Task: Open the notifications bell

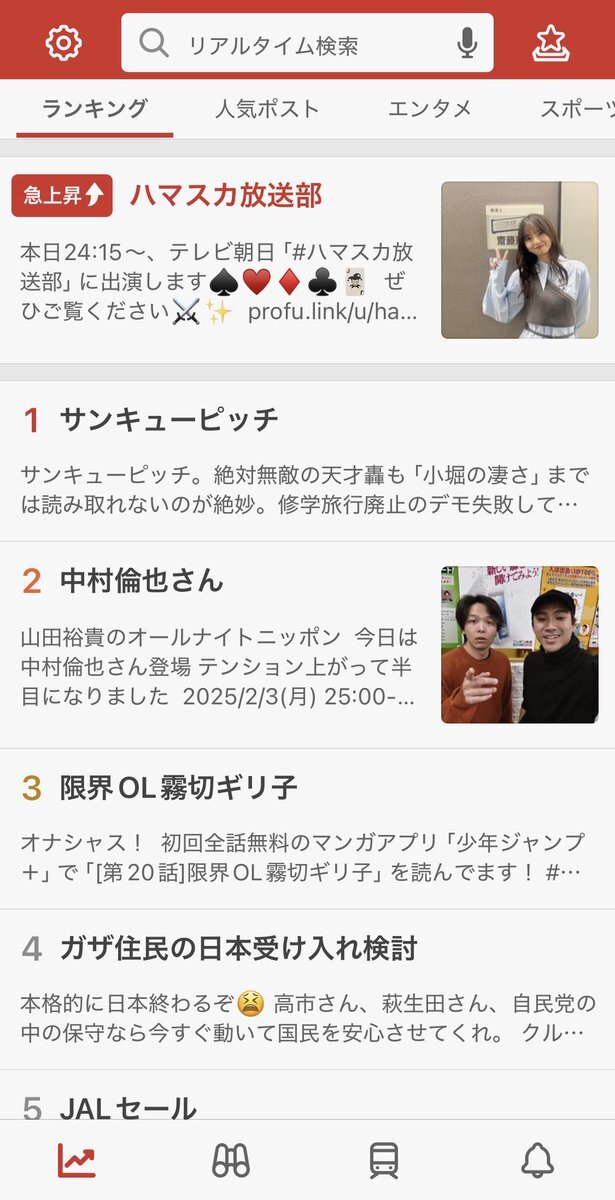Action: [x=538, y=1160]
